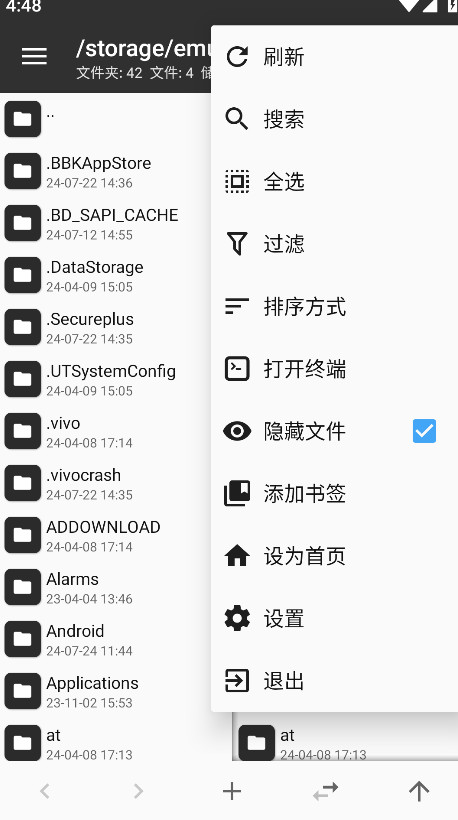Choose 全选 to select all files
Screen dimensions: 458x820
335,181
